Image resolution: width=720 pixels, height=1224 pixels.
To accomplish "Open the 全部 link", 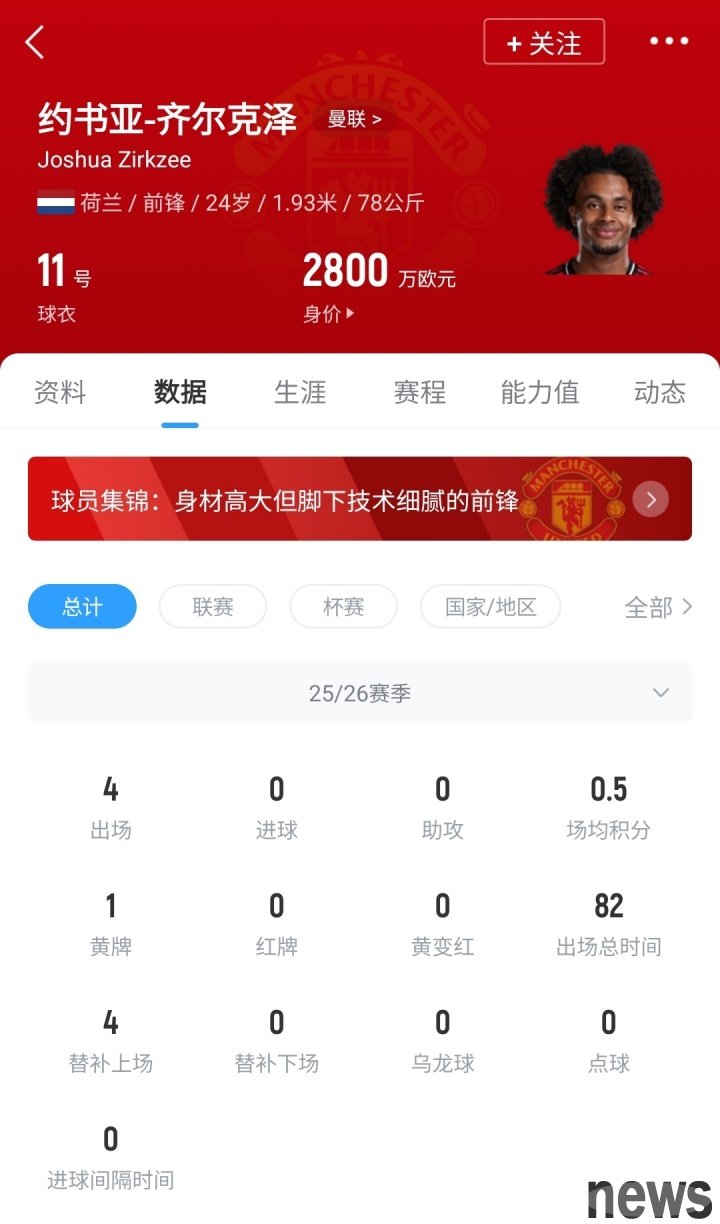I will pos(657,607).
